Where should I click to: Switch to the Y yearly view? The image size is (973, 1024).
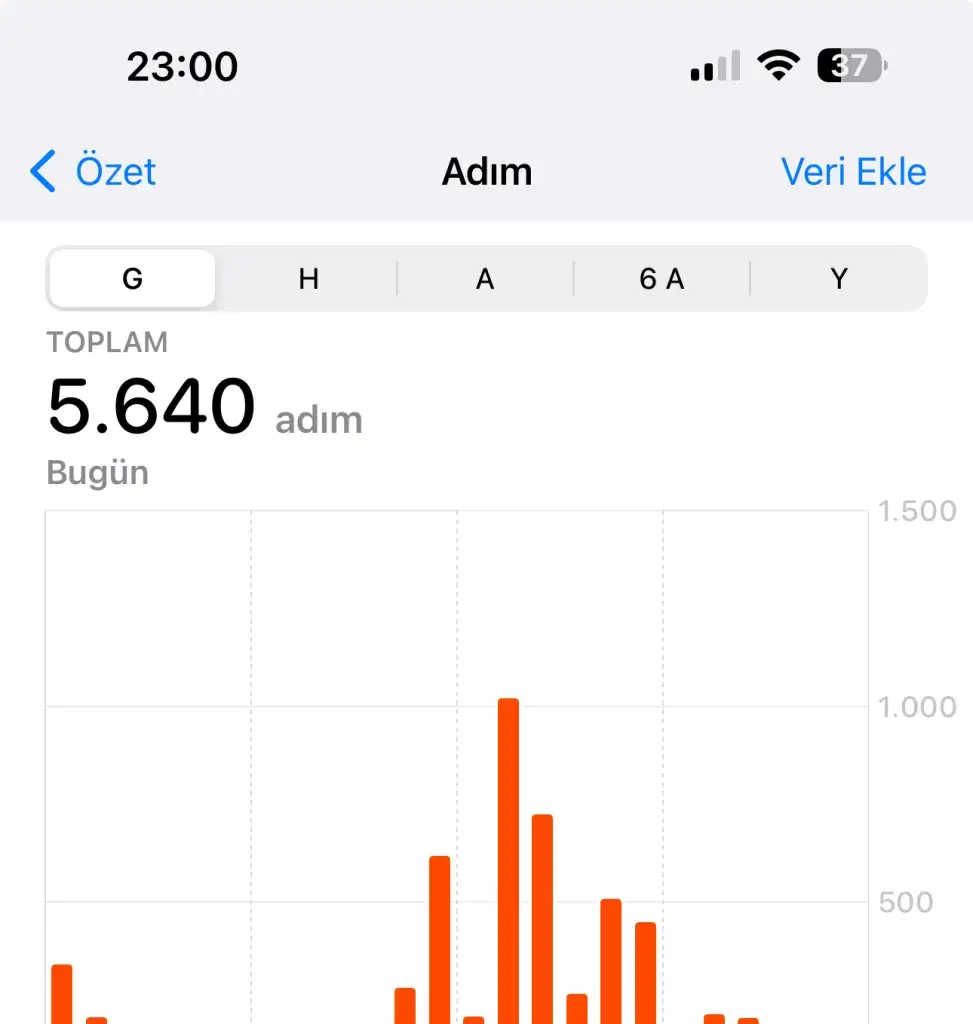tap(838, 279)
